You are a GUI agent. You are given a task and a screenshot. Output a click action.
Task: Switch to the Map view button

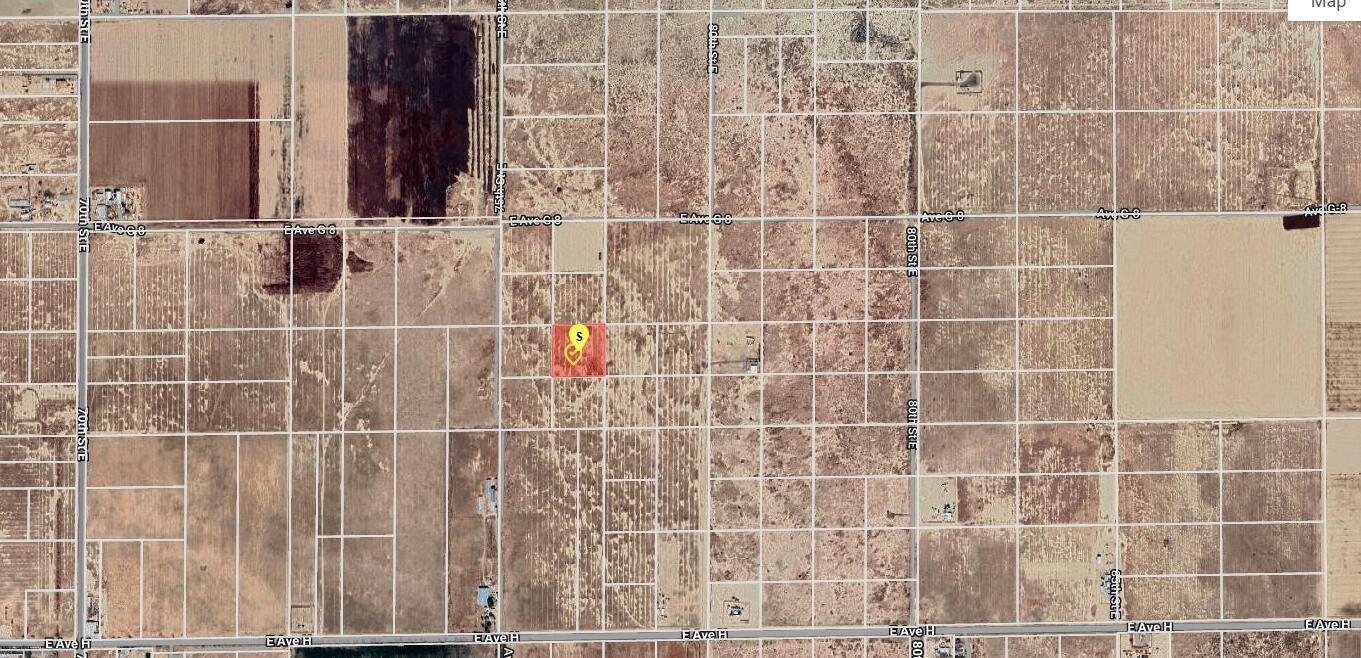point(1328,6)
